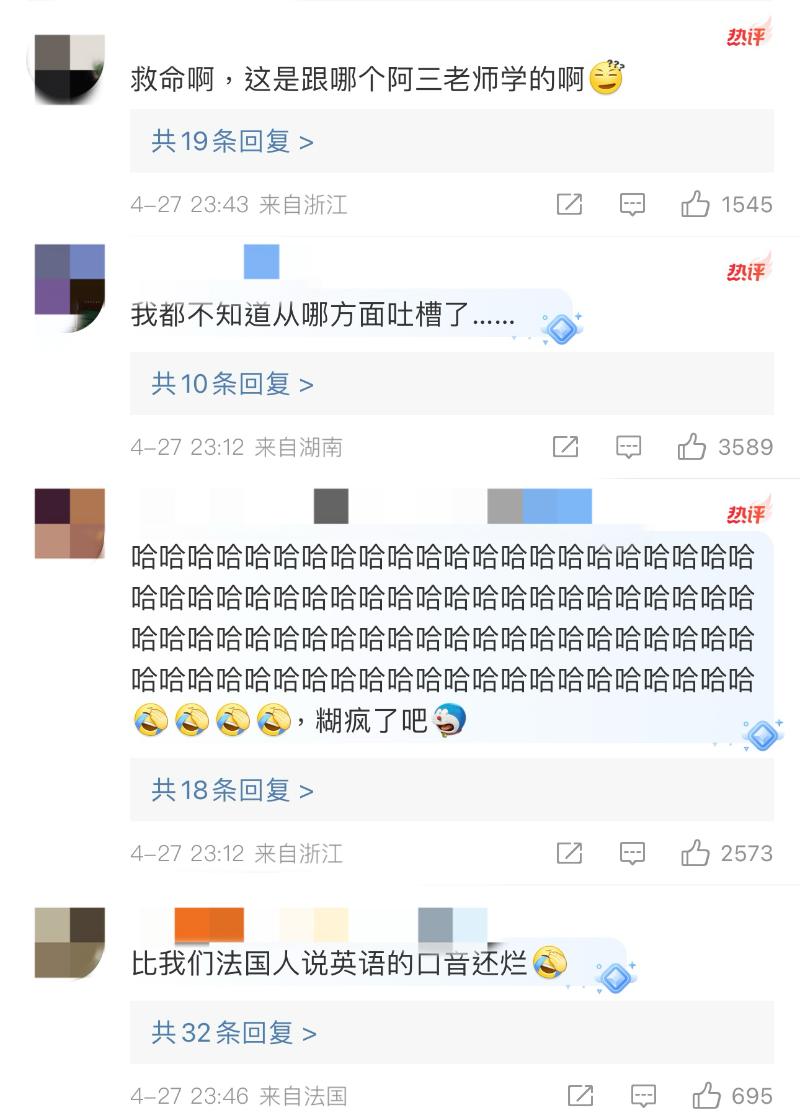The height and width of the screenshot is (1118, 800).
Task: Reply to the comment from 湖南
Action: click(628, 447)
